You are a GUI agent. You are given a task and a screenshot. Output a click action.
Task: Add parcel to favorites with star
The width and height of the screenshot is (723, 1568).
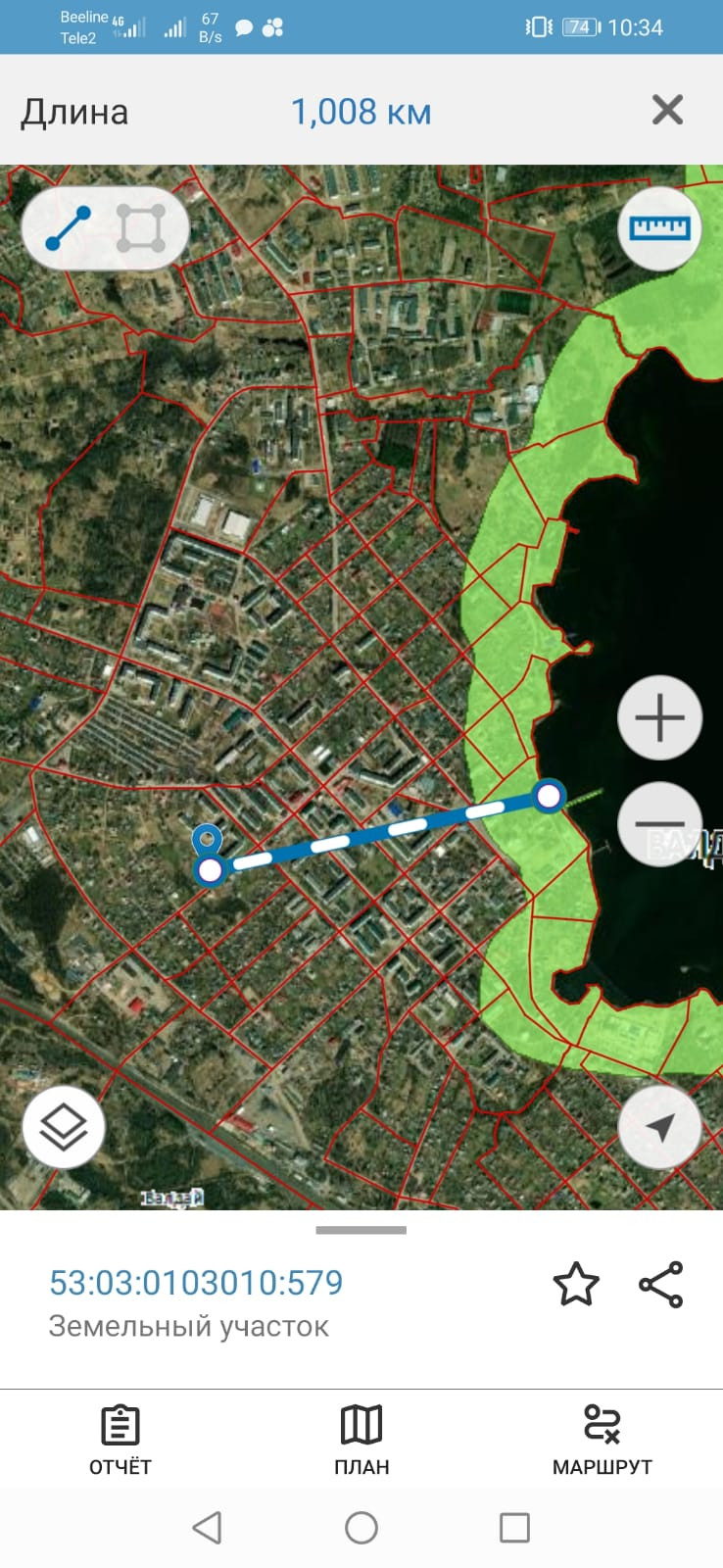(x=576, y=1285)
